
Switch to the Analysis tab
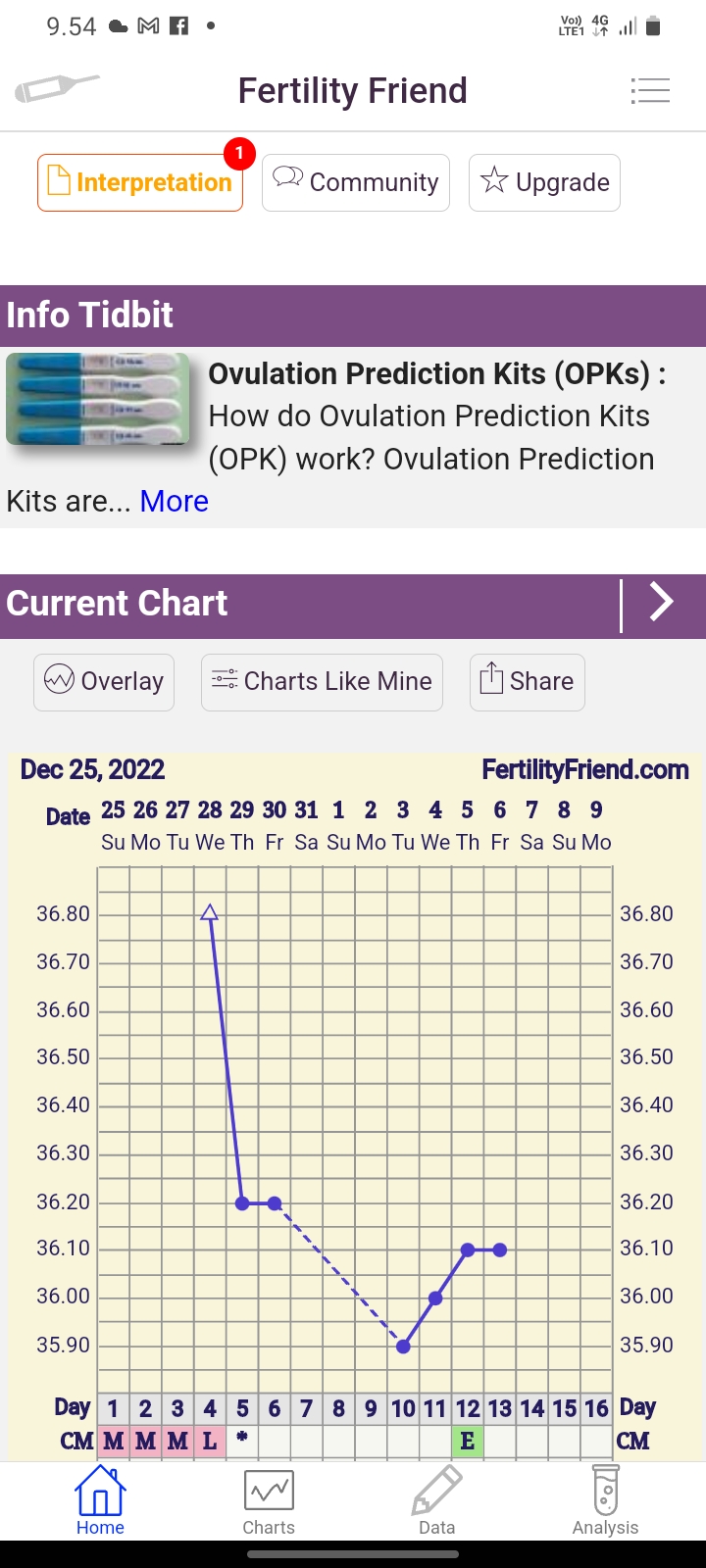click(605, 1500)
